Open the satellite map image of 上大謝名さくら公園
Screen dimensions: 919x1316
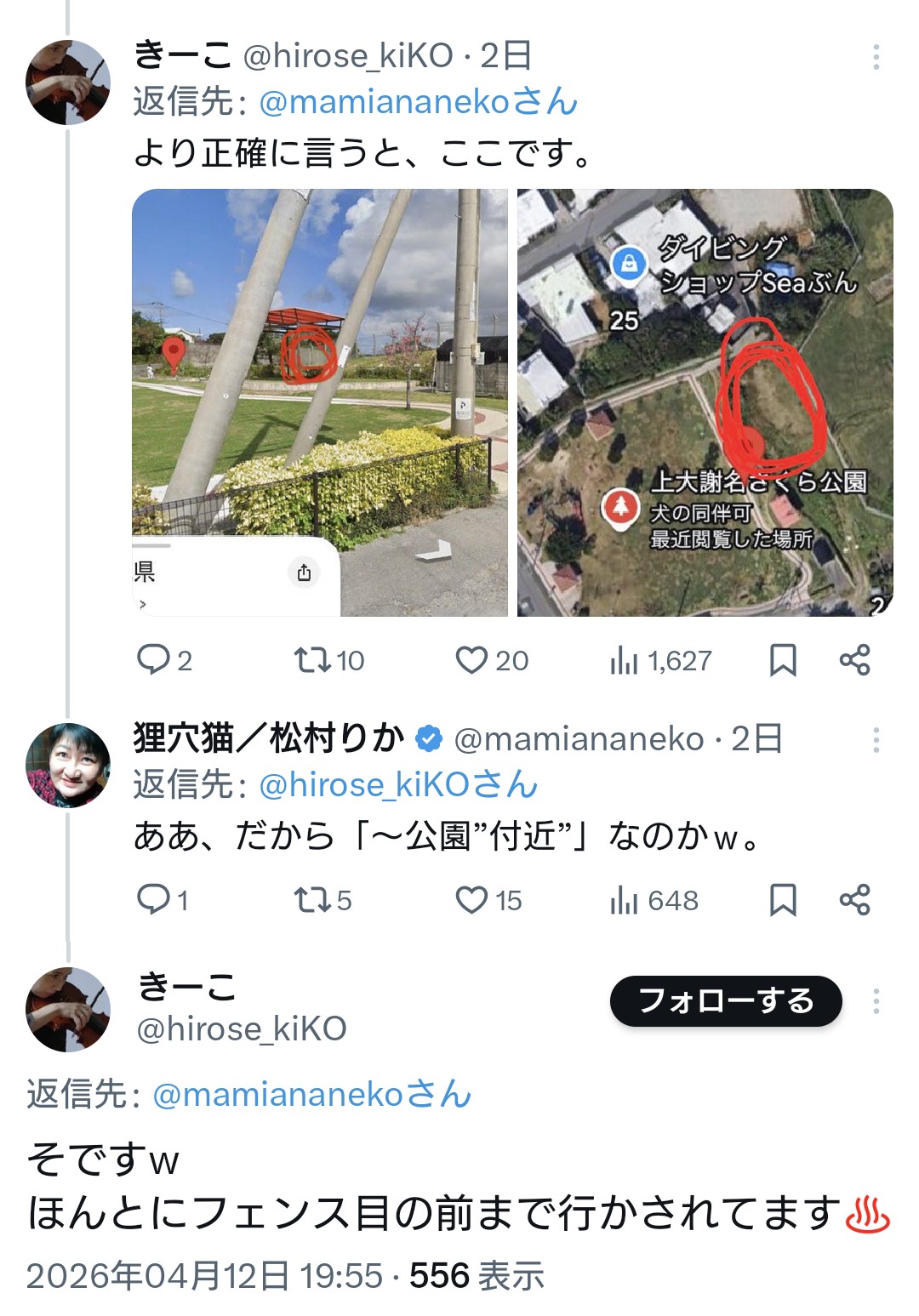[705, 402]
